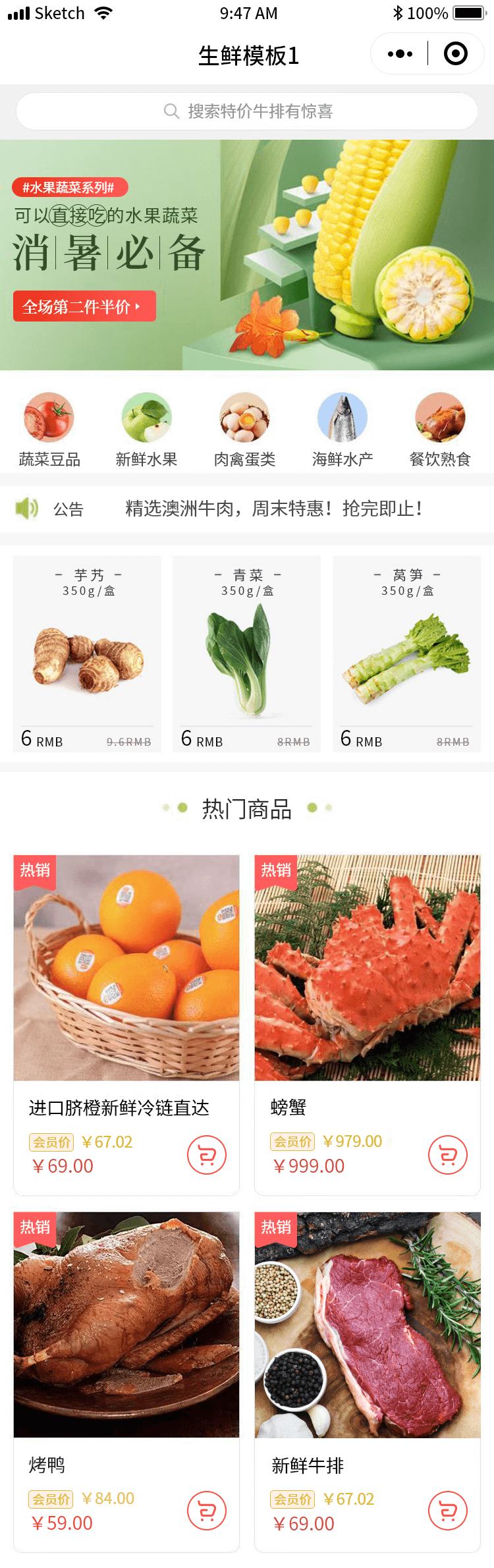
Task: Open the 全场第二件半价 promo button
Action: (84, 306)
